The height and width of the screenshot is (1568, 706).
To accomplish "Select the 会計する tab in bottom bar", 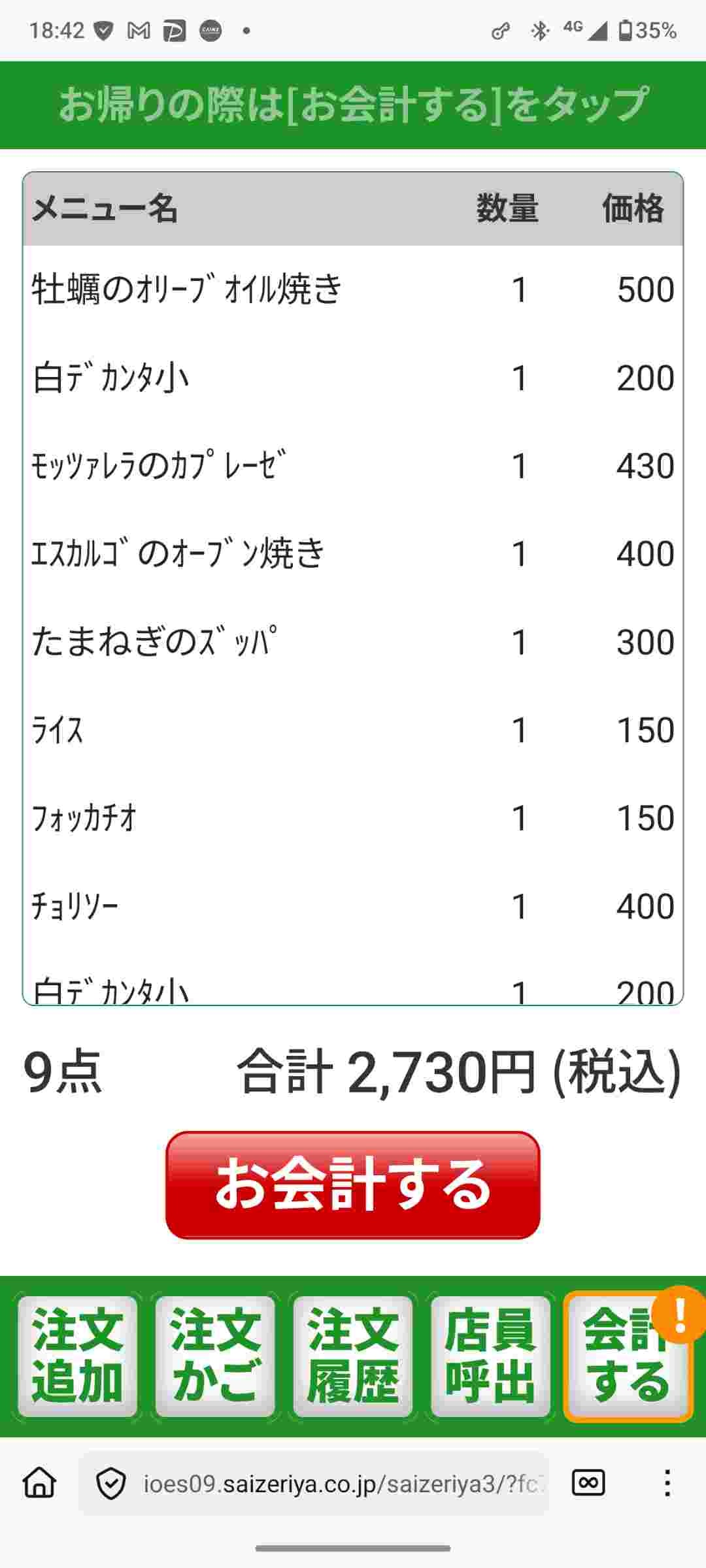I will (628, 1356).
